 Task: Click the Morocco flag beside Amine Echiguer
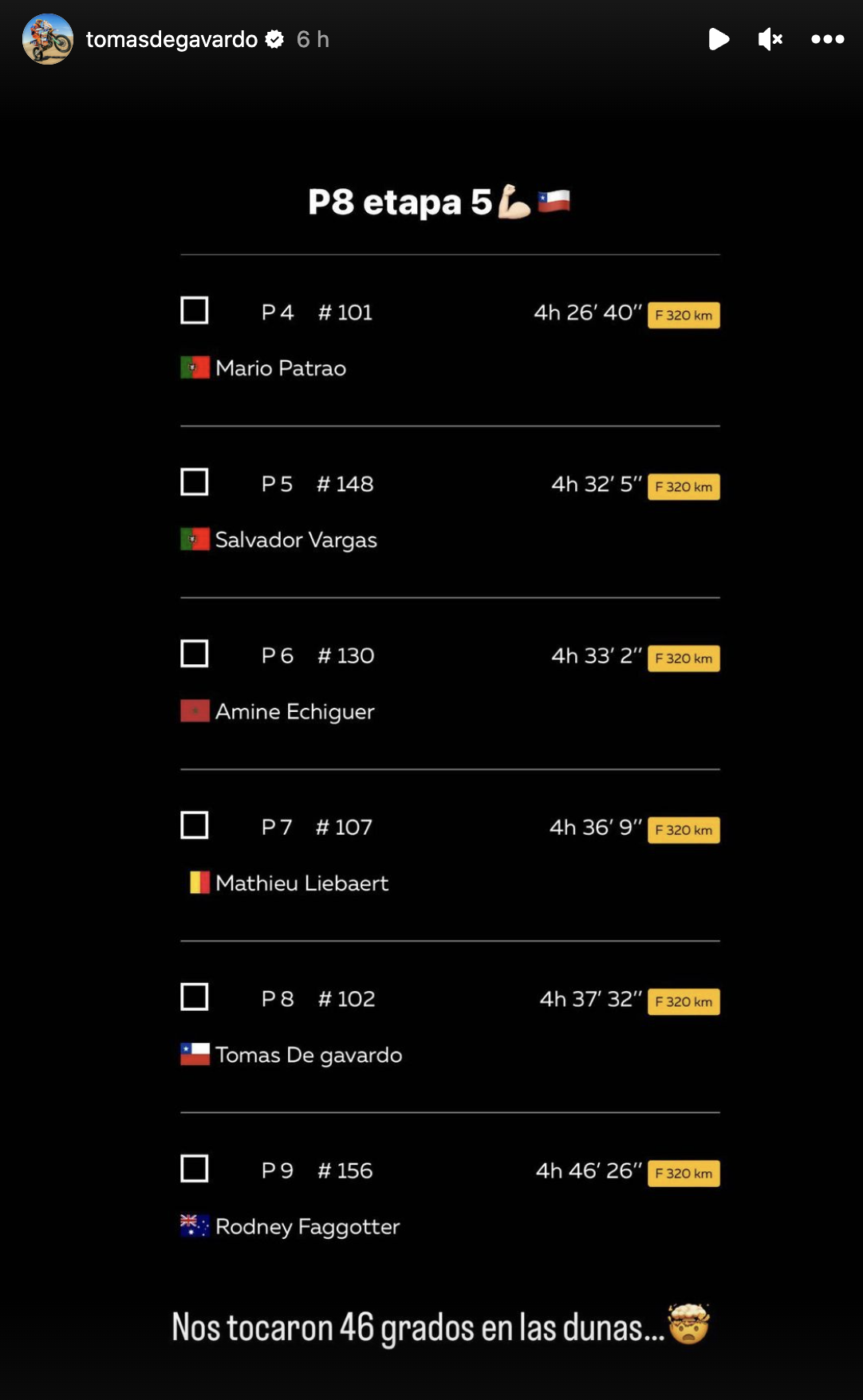coord(194,711)
